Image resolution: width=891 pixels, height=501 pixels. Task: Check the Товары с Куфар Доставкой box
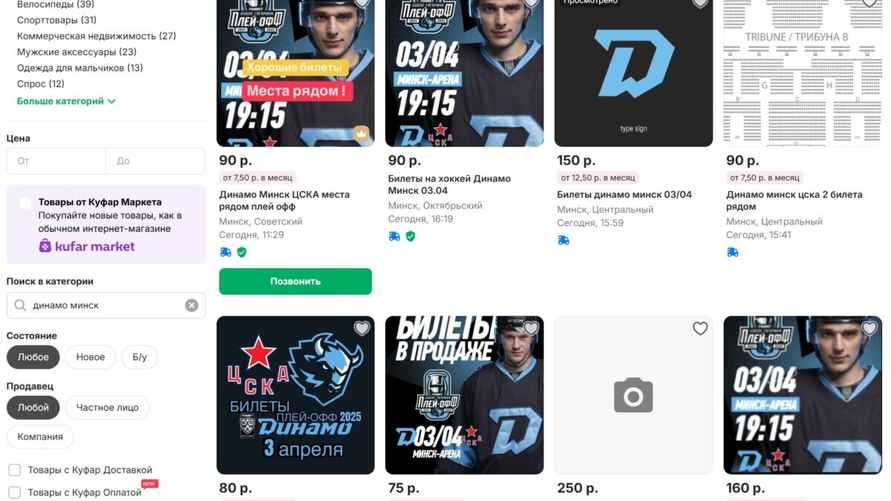pyautogui.click(x=15, y=470)
